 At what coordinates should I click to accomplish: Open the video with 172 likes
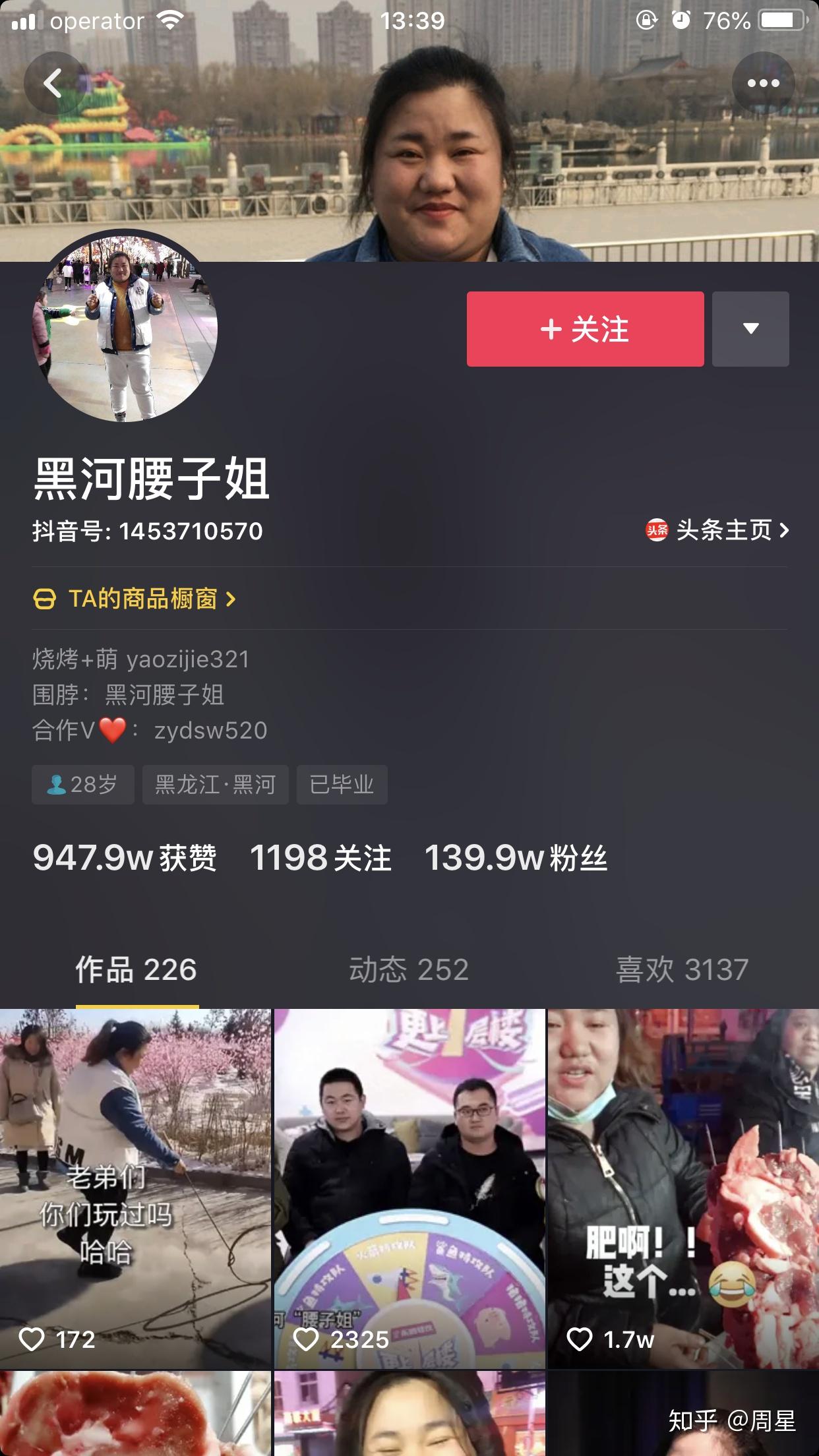135,1188
